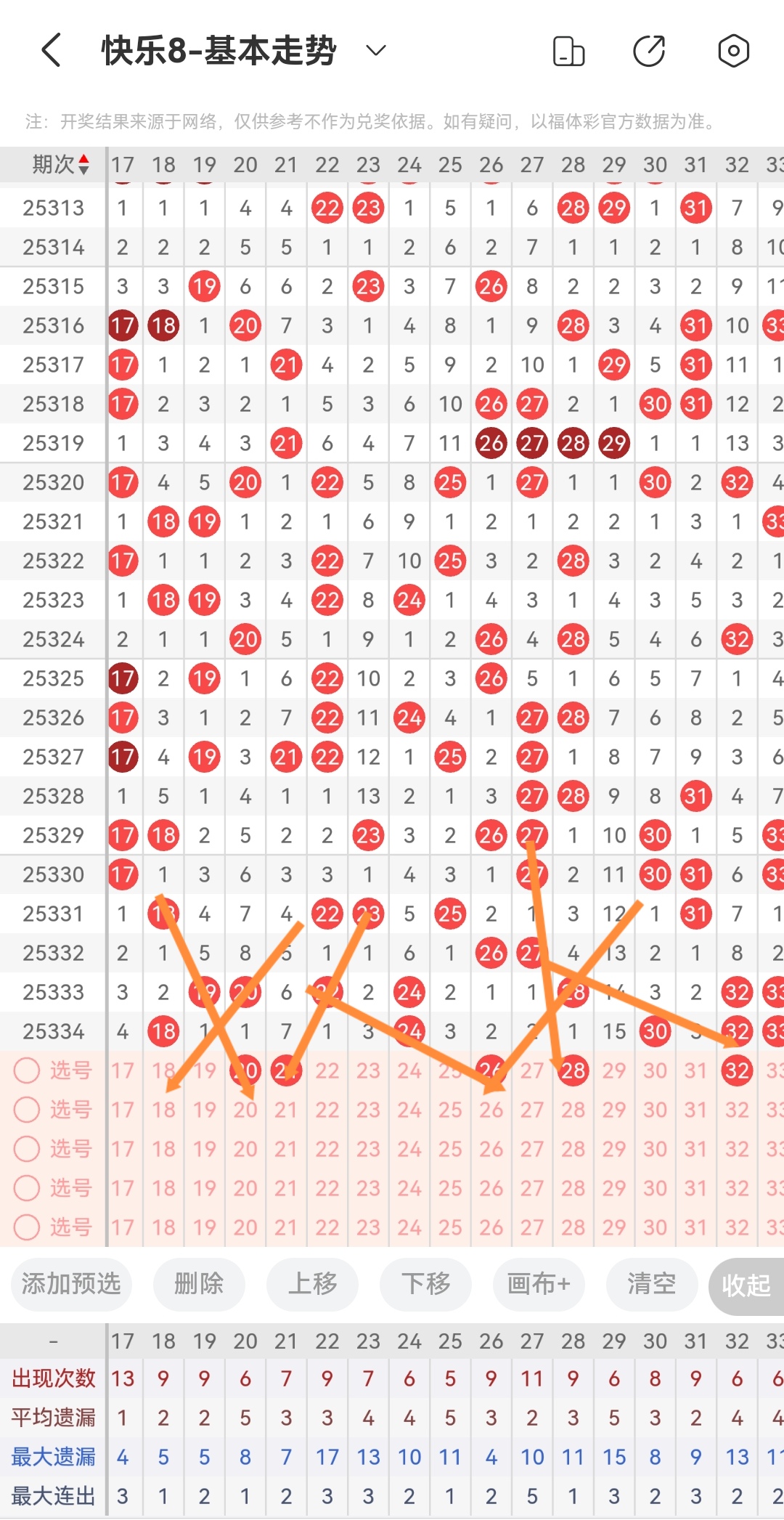The image size is (784, 1520).
Task: Share the chart via share icon
Action: pyautogui.click(x=649, y=51)
